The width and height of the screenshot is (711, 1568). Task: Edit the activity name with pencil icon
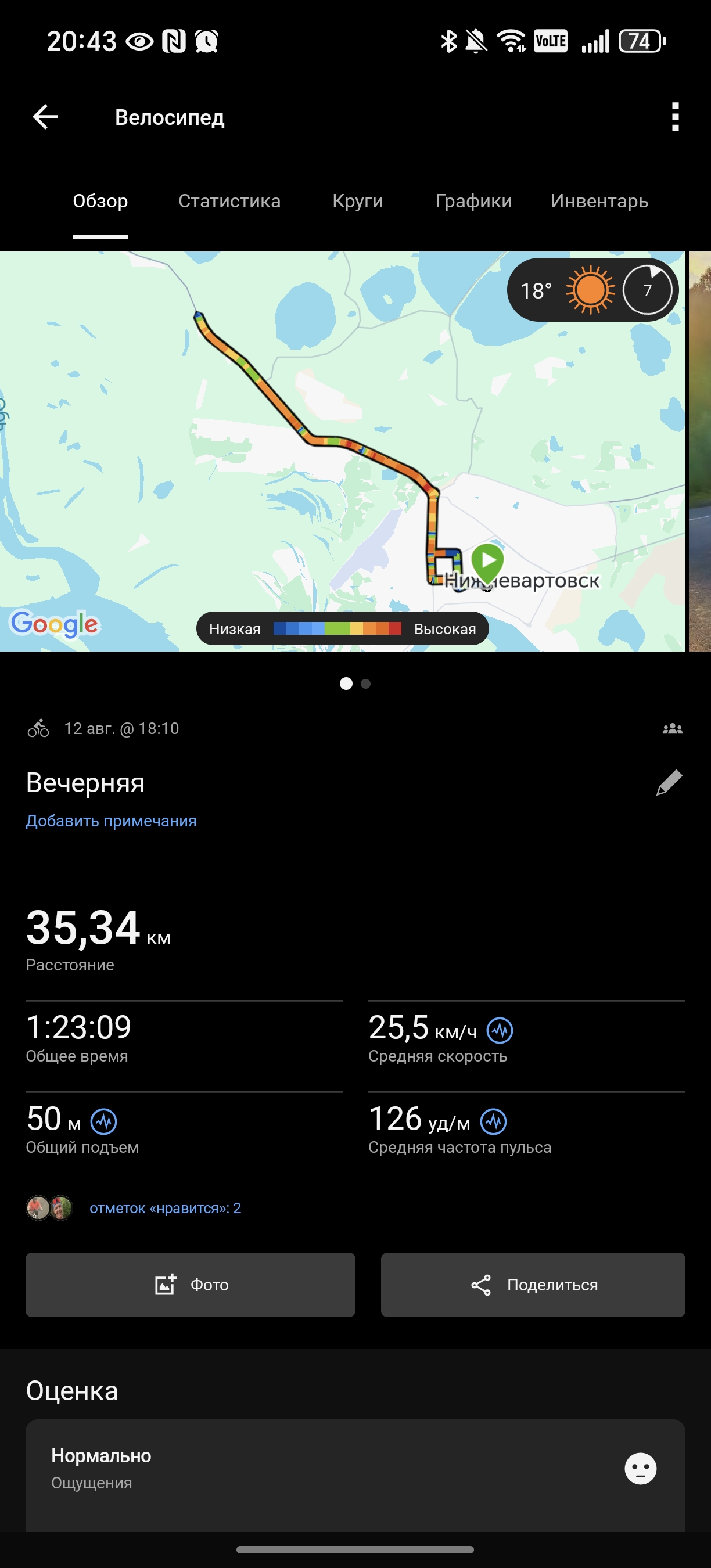[669, 783]
